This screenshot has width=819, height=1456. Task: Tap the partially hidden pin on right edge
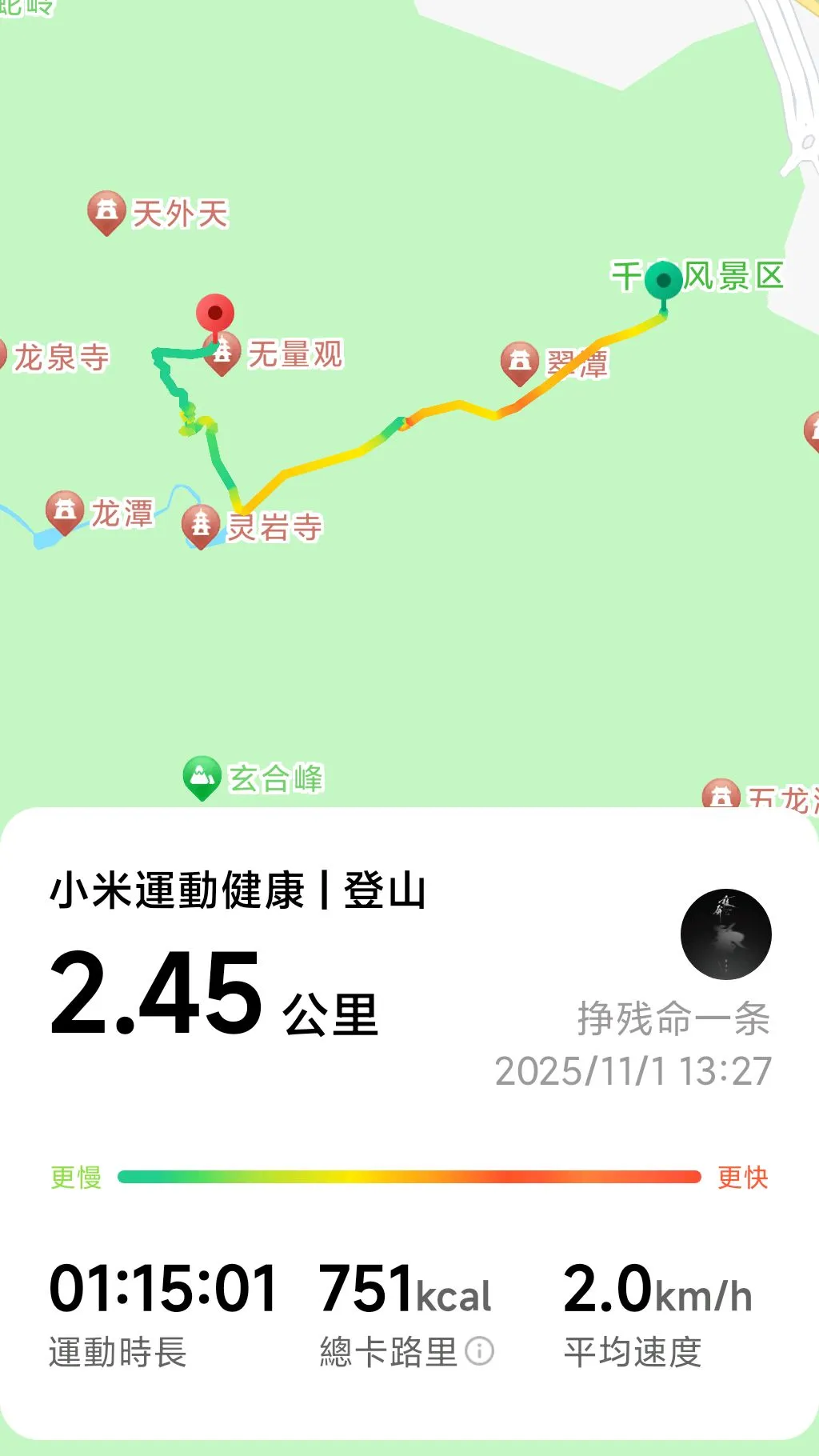tap(814, 426)
